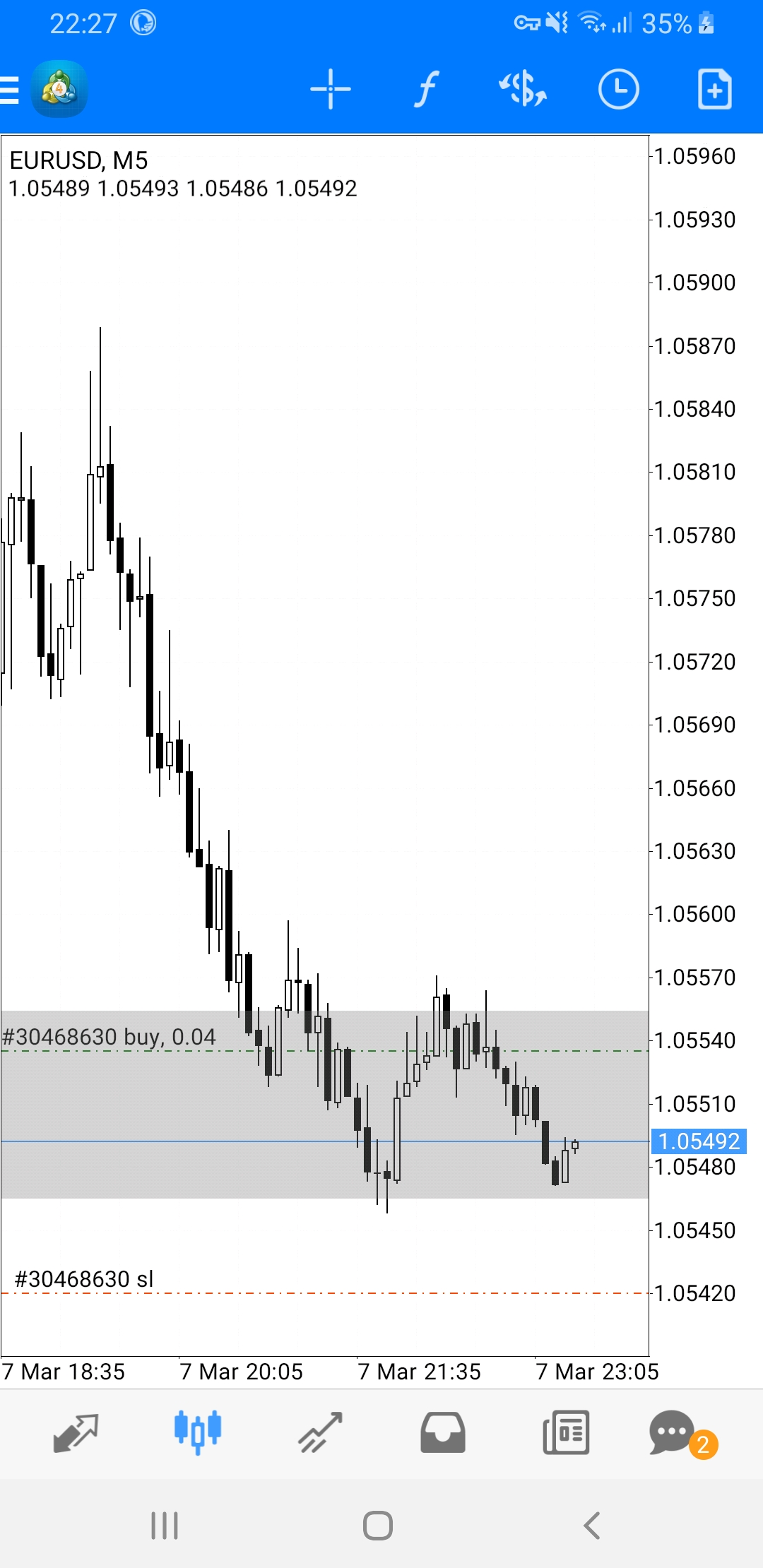
Task: Select the Chart candlestick tab
Action: coord(198,1432)
